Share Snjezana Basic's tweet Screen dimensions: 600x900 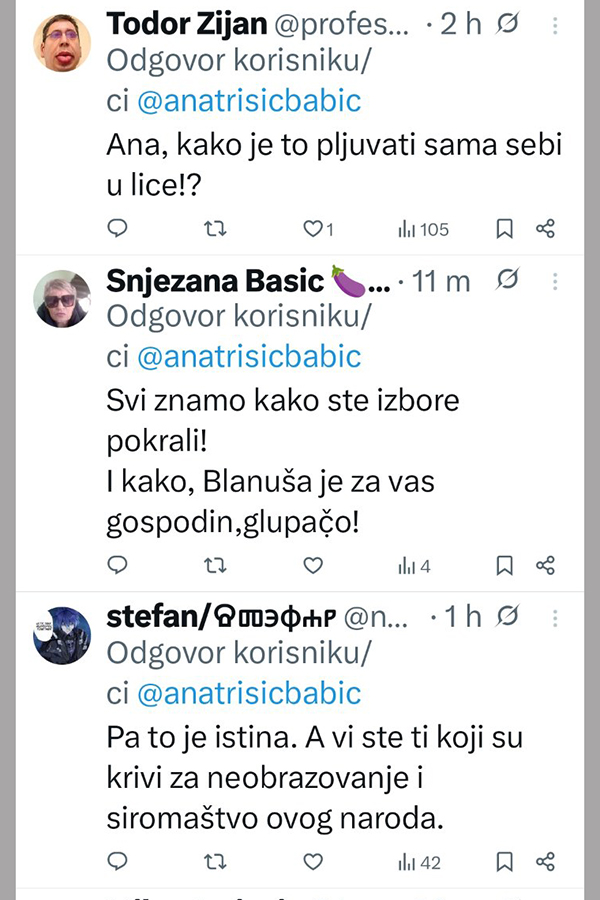545,566
